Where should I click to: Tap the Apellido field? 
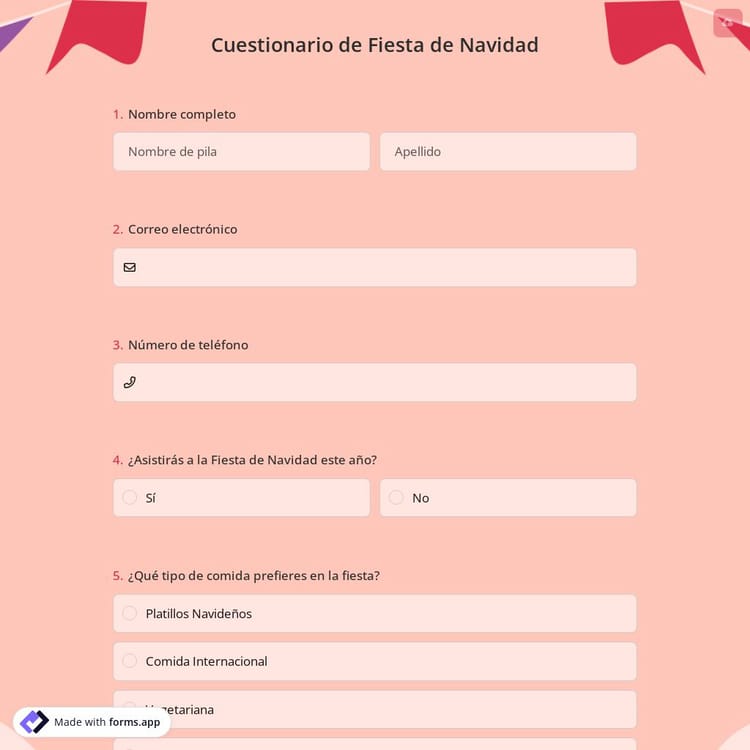pyautogui.click(x=508, y=152)
